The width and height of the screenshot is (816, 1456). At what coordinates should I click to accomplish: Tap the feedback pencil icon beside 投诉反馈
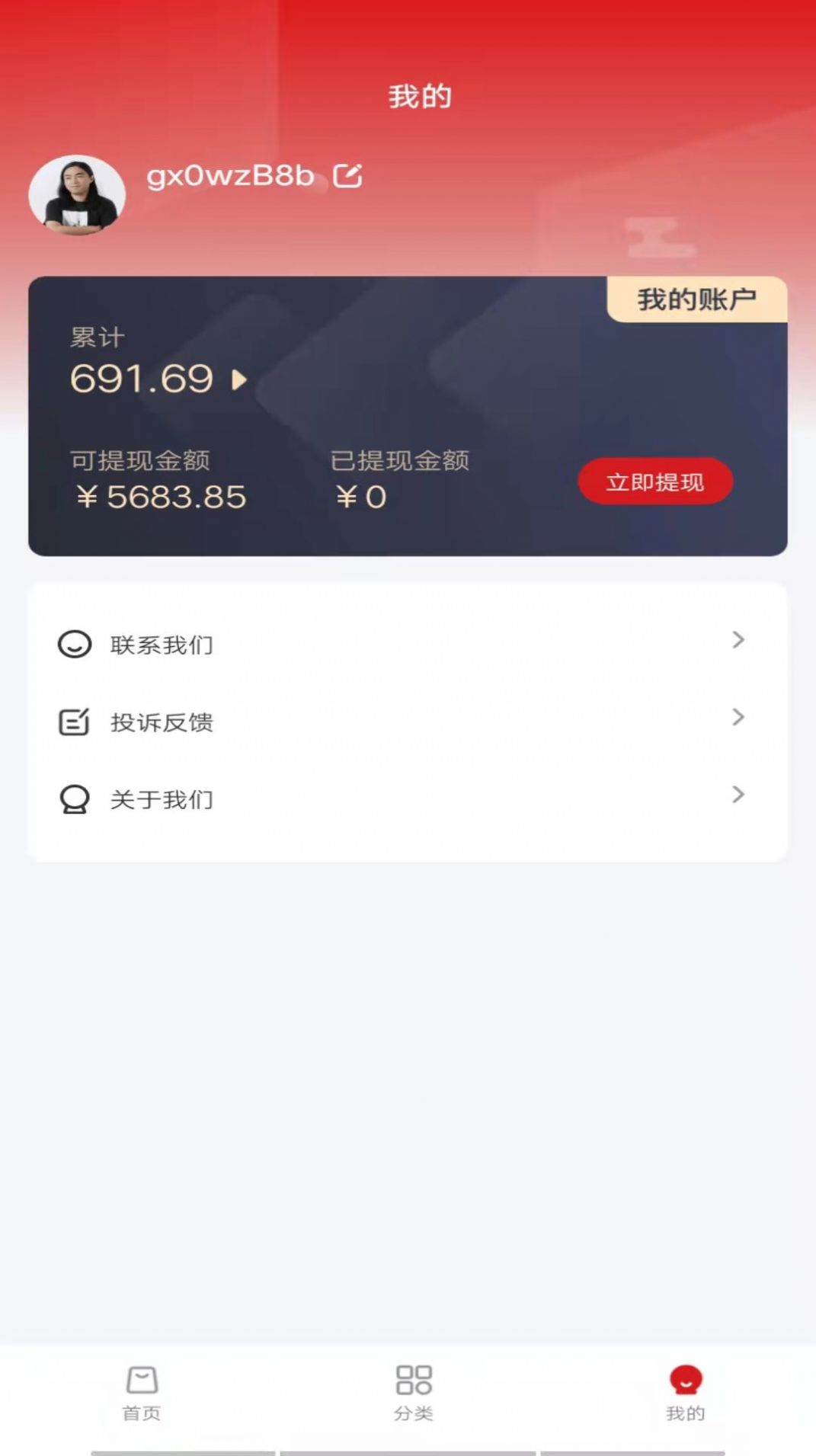[73, 720]
